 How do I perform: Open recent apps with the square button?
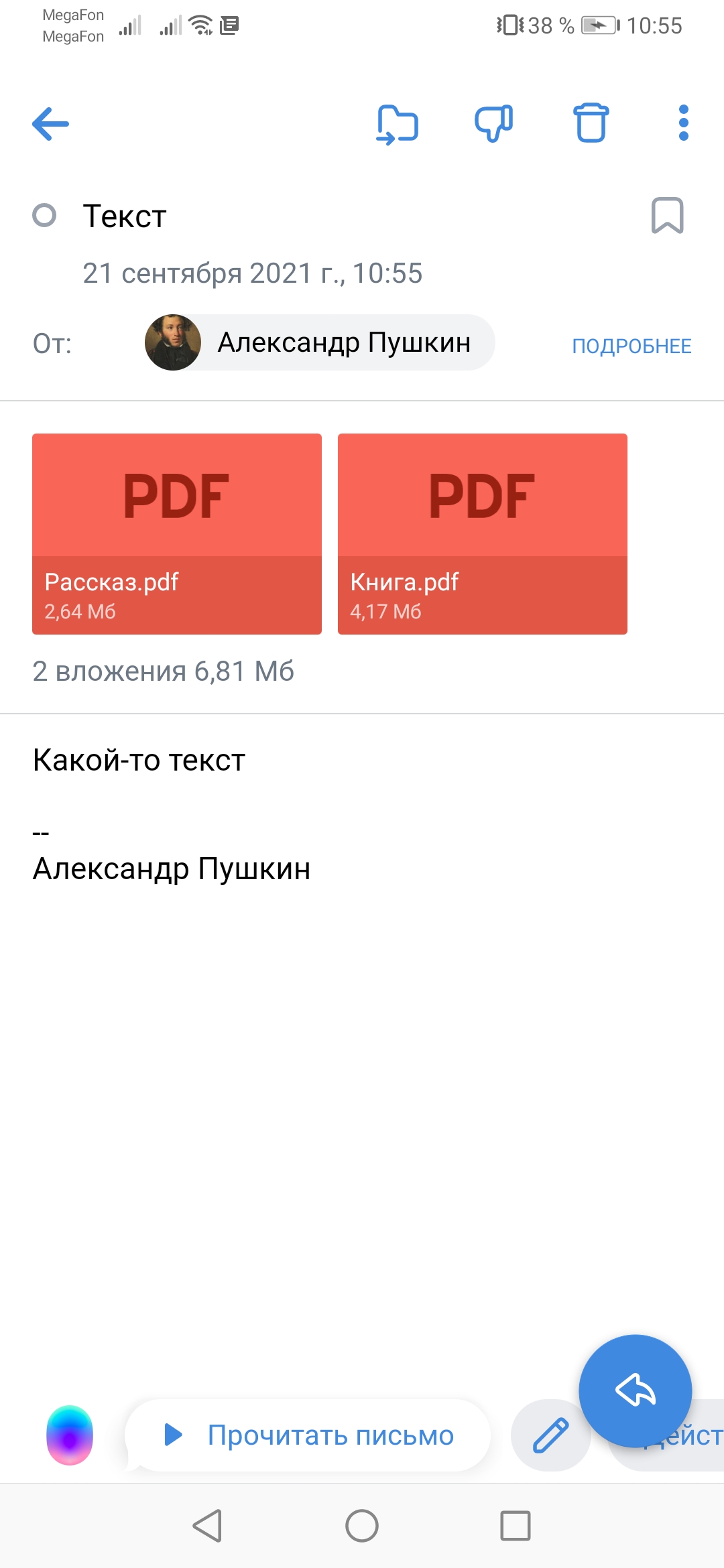pos(516,1526)
